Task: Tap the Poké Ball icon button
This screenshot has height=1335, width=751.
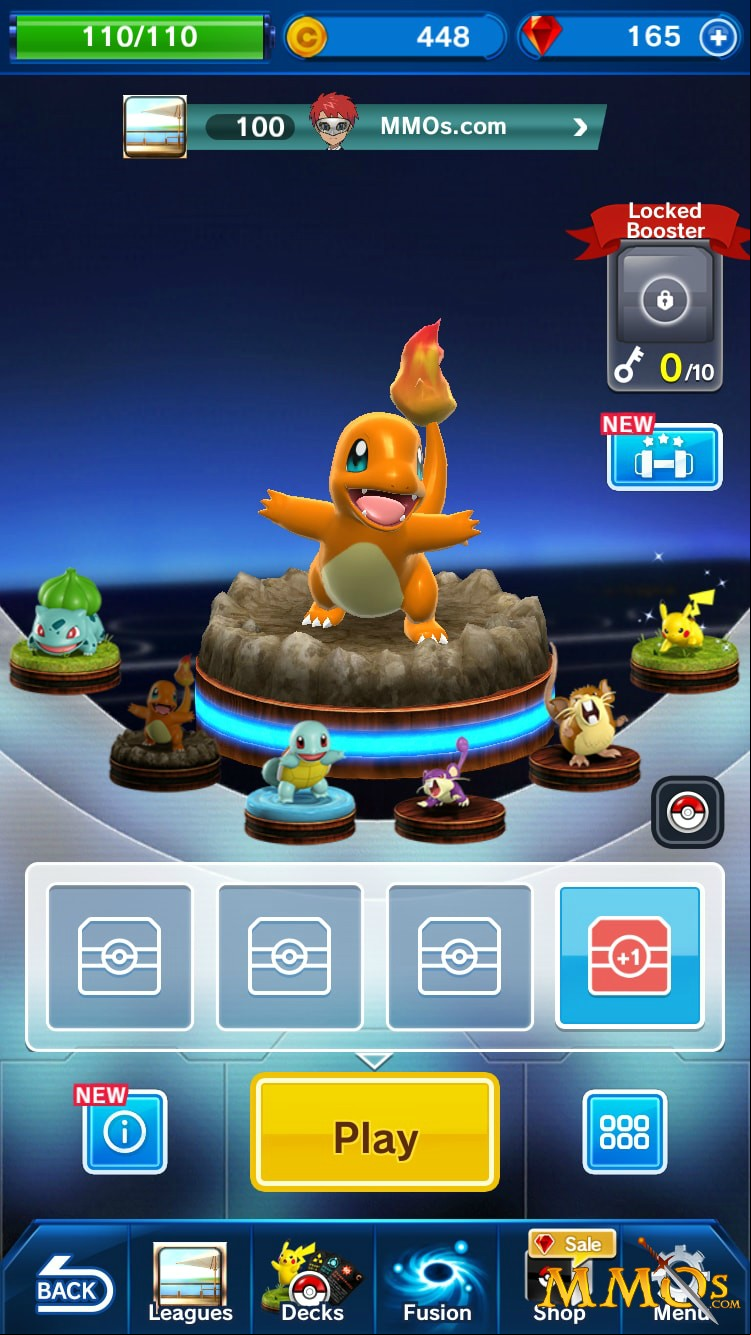Action: (687, 812)
